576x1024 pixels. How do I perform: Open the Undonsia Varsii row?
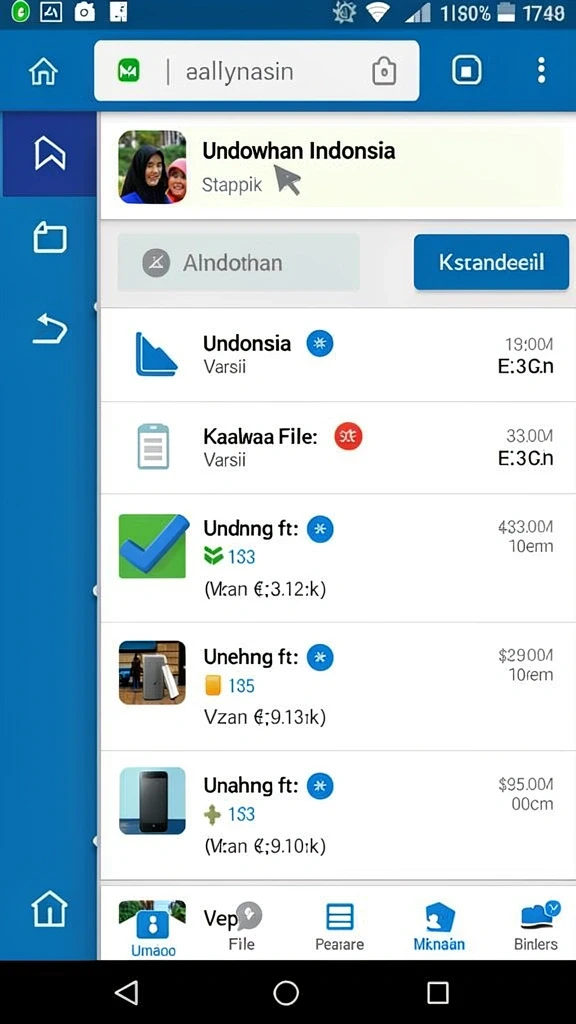point(338,355)
